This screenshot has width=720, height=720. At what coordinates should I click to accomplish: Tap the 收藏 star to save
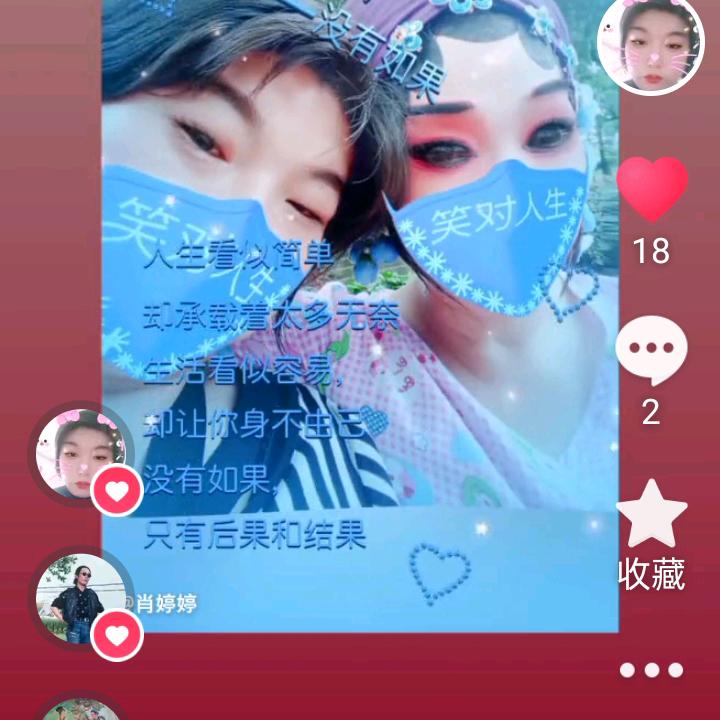pyautogui.click(x=651, y=514)
